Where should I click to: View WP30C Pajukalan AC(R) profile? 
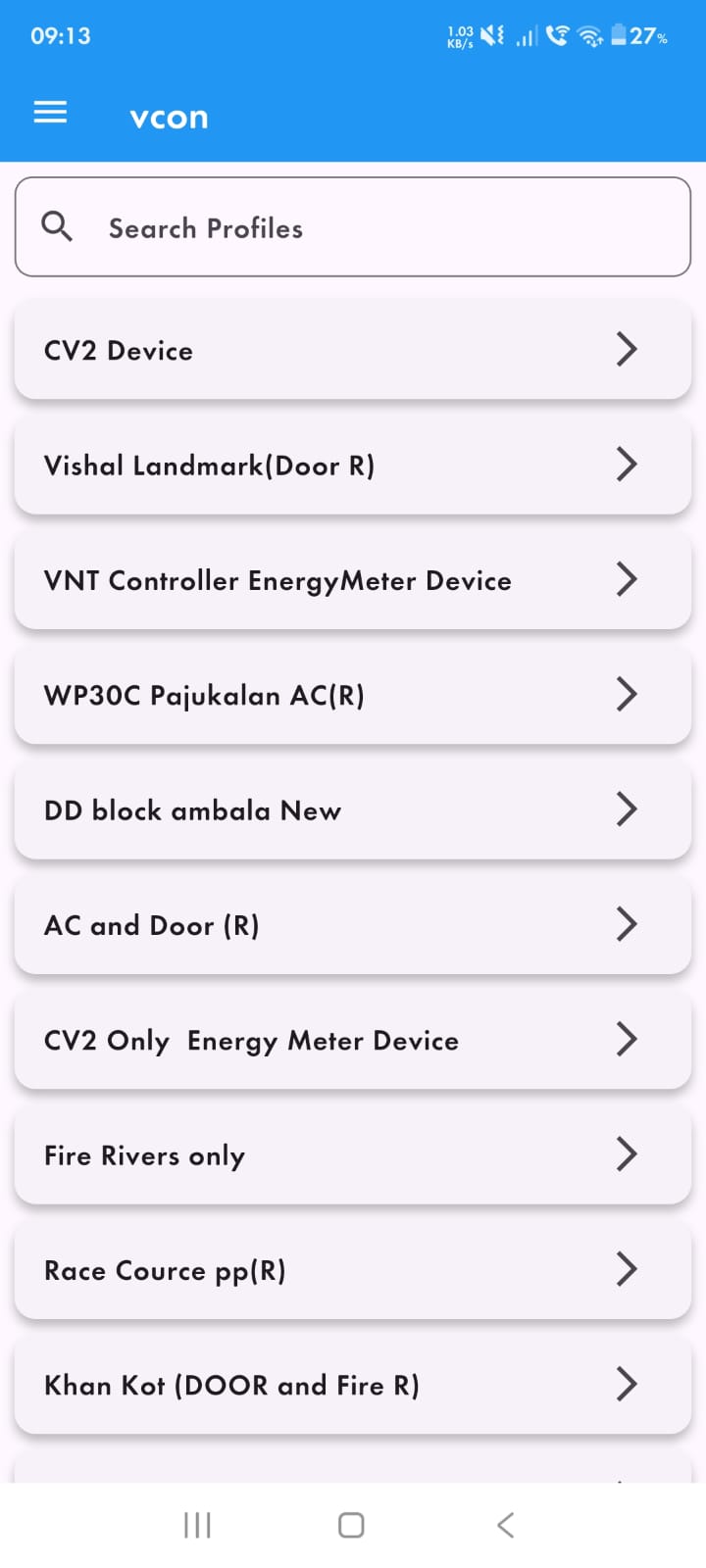tap(353, 695)
